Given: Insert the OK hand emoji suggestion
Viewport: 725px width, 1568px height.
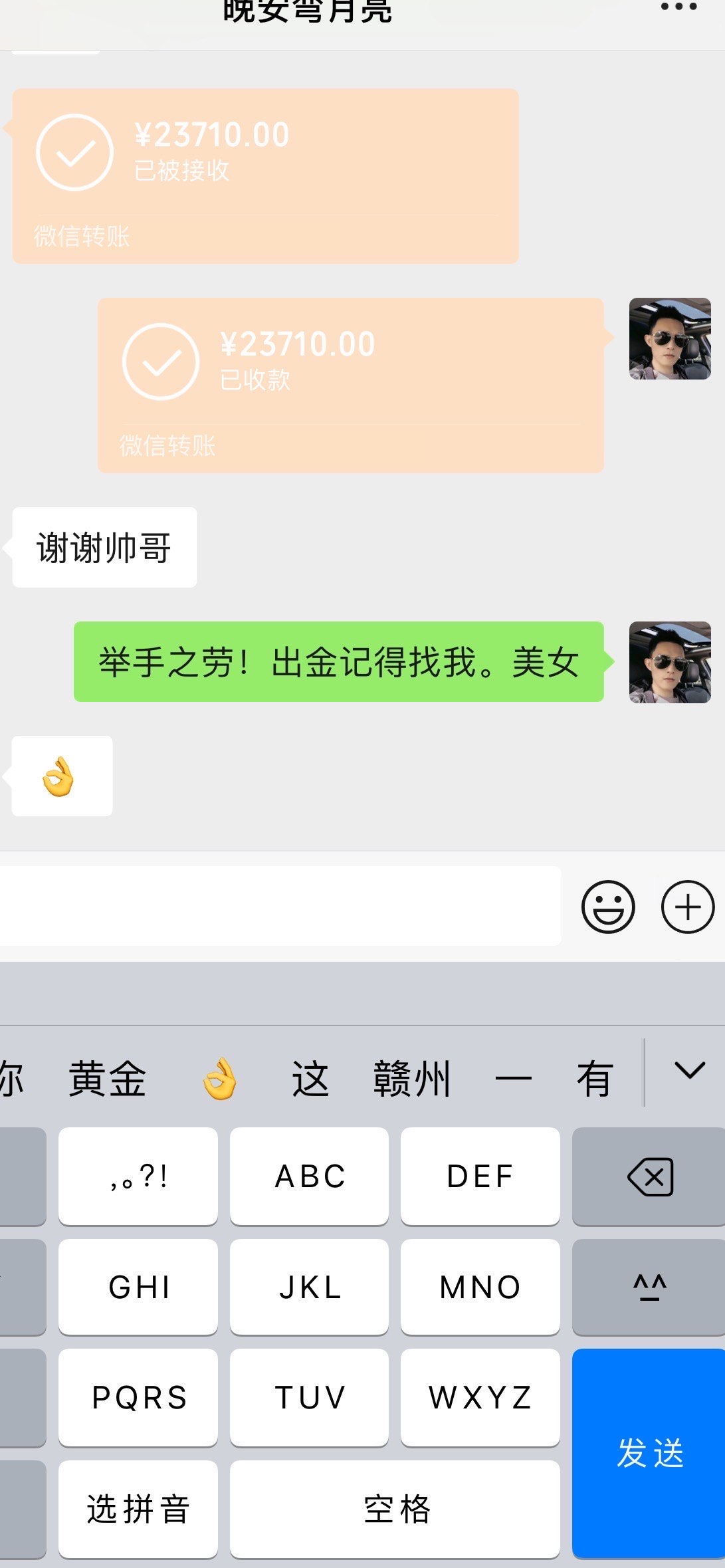Looking at the screenshot, I should pos(220,1078).
